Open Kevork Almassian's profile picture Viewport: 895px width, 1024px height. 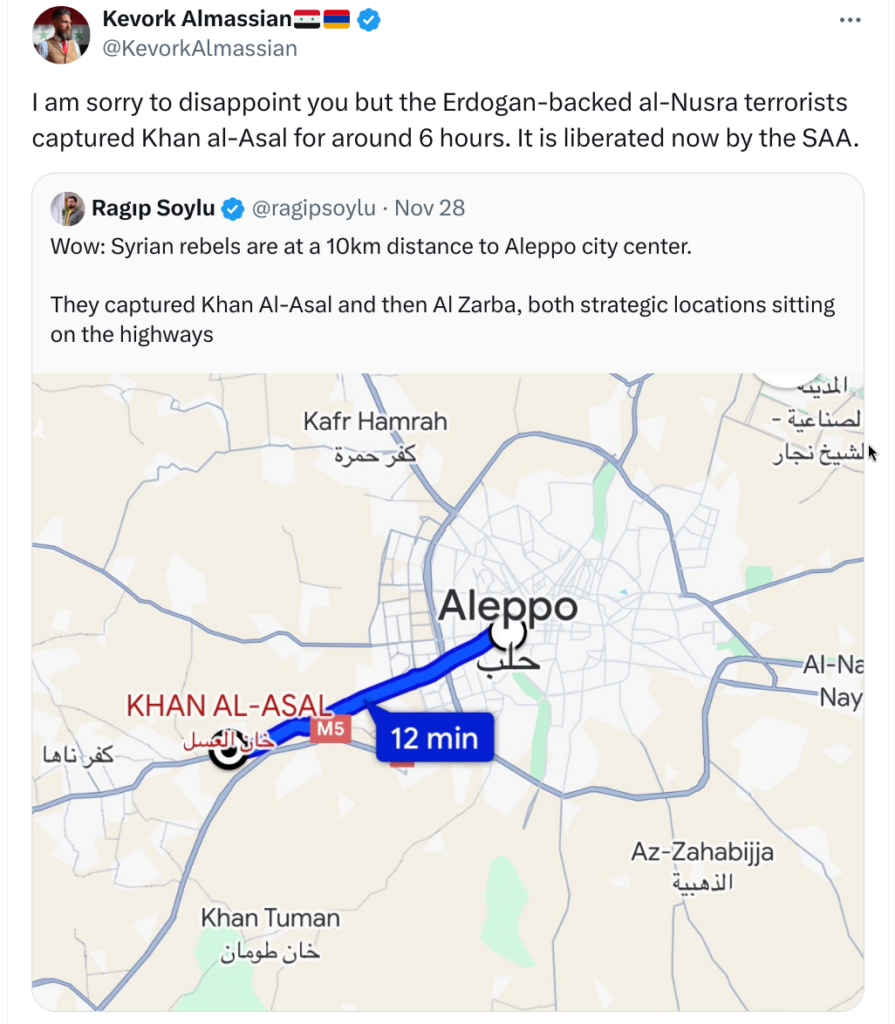[x=61, y=34]
